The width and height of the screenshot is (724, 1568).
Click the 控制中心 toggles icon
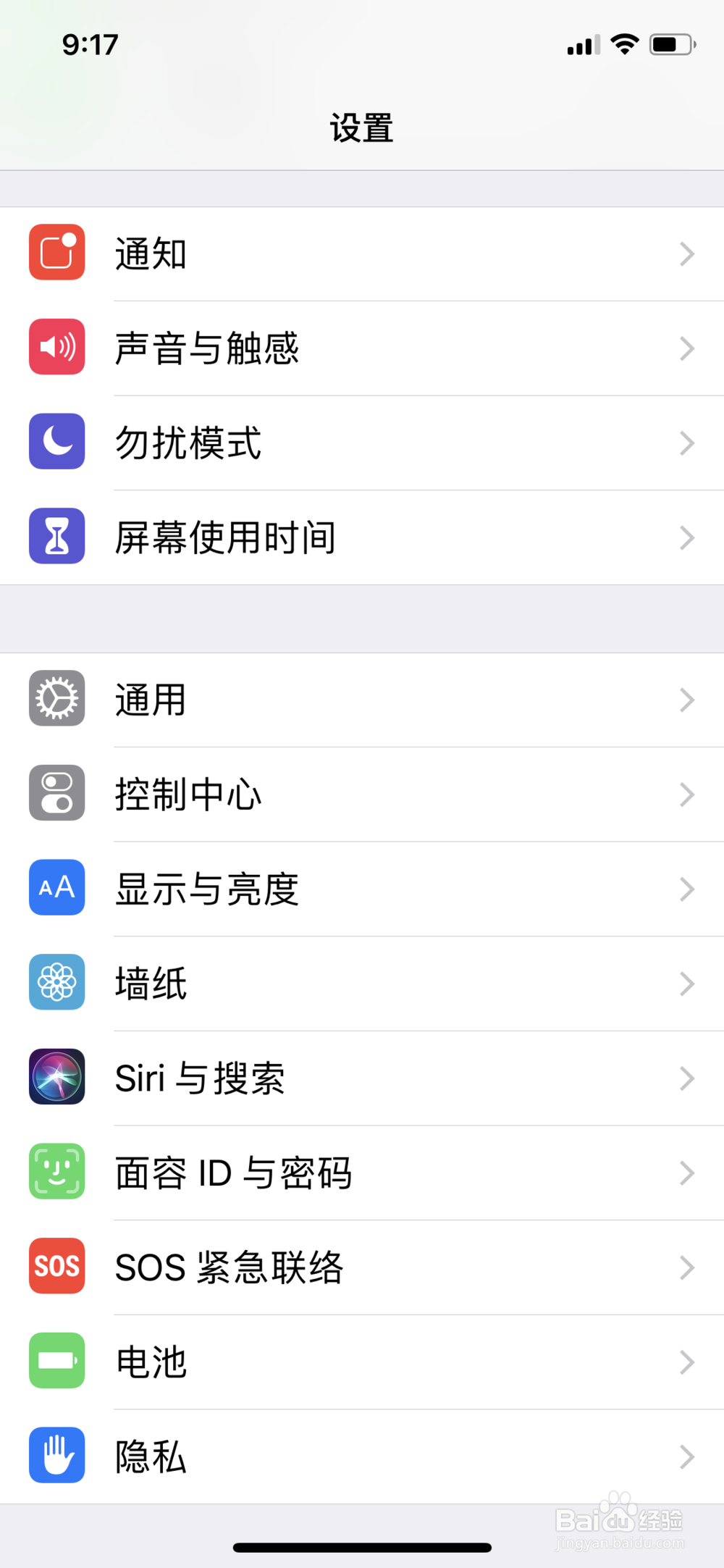pos(56,794)
